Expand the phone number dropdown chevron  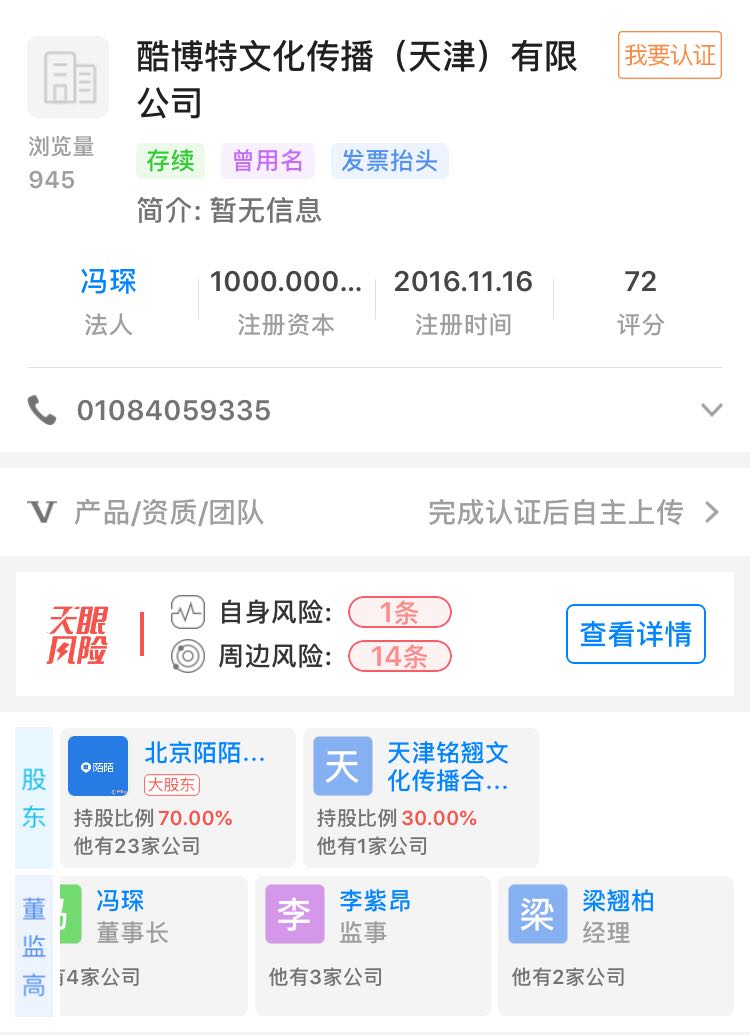[x=712, y=410]
